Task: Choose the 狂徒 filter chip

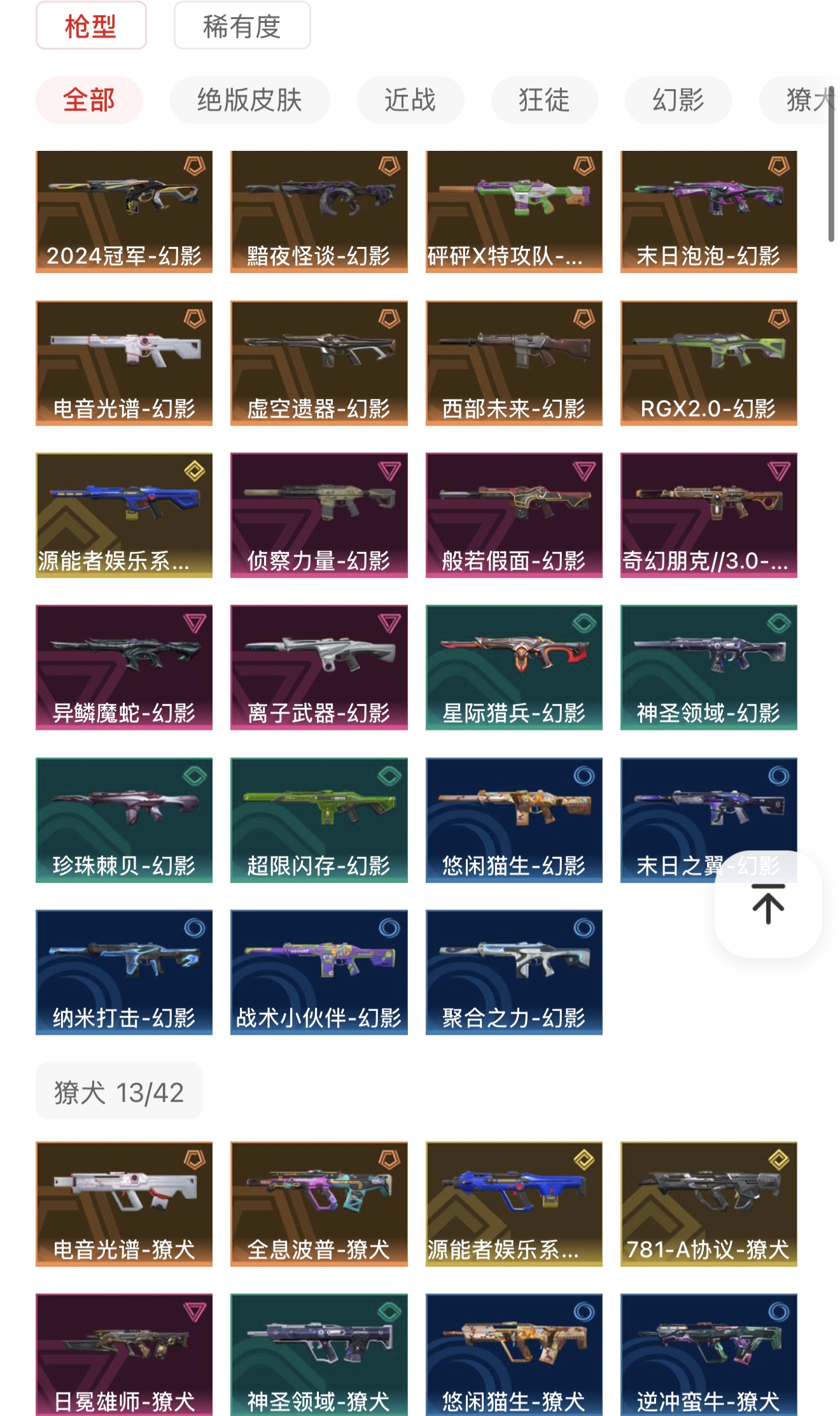Action: tap(544, 100)
